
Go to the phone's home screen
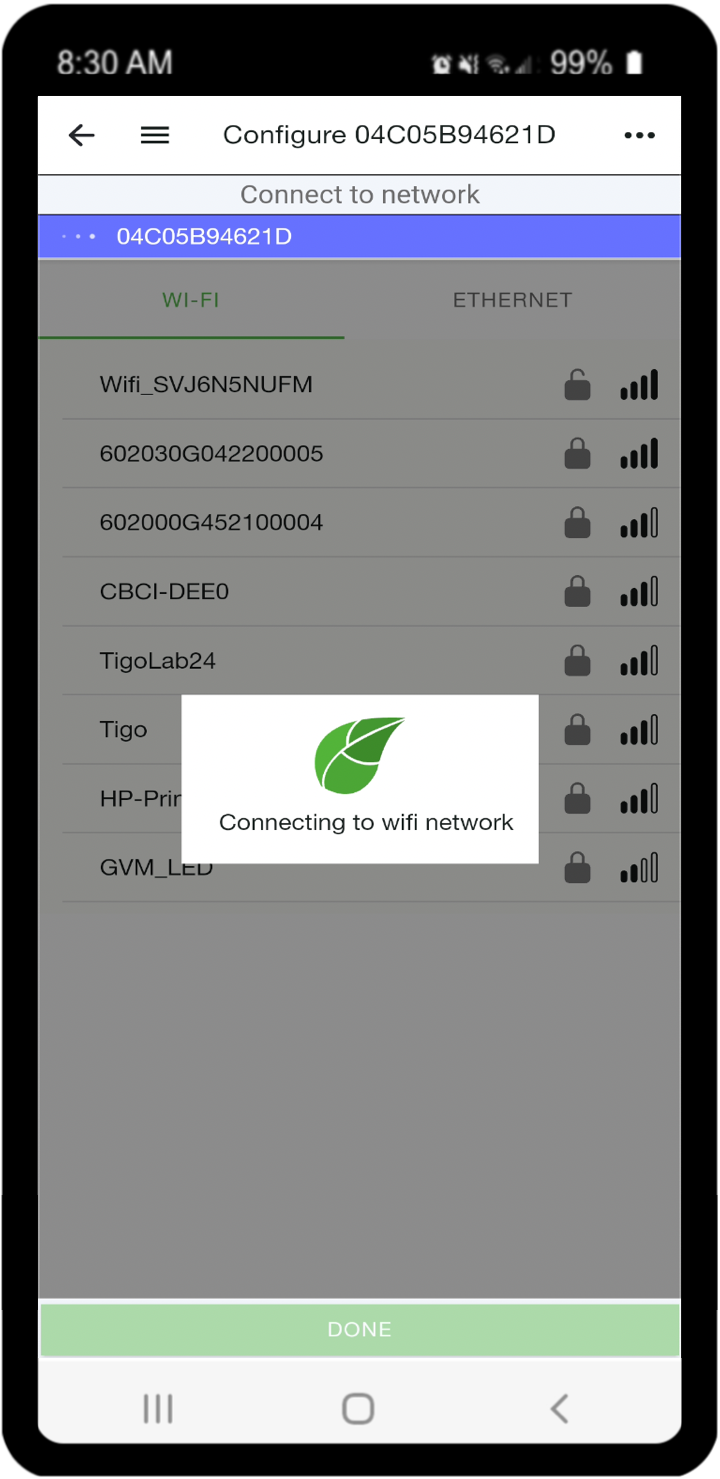click(x=358, y=1409)
